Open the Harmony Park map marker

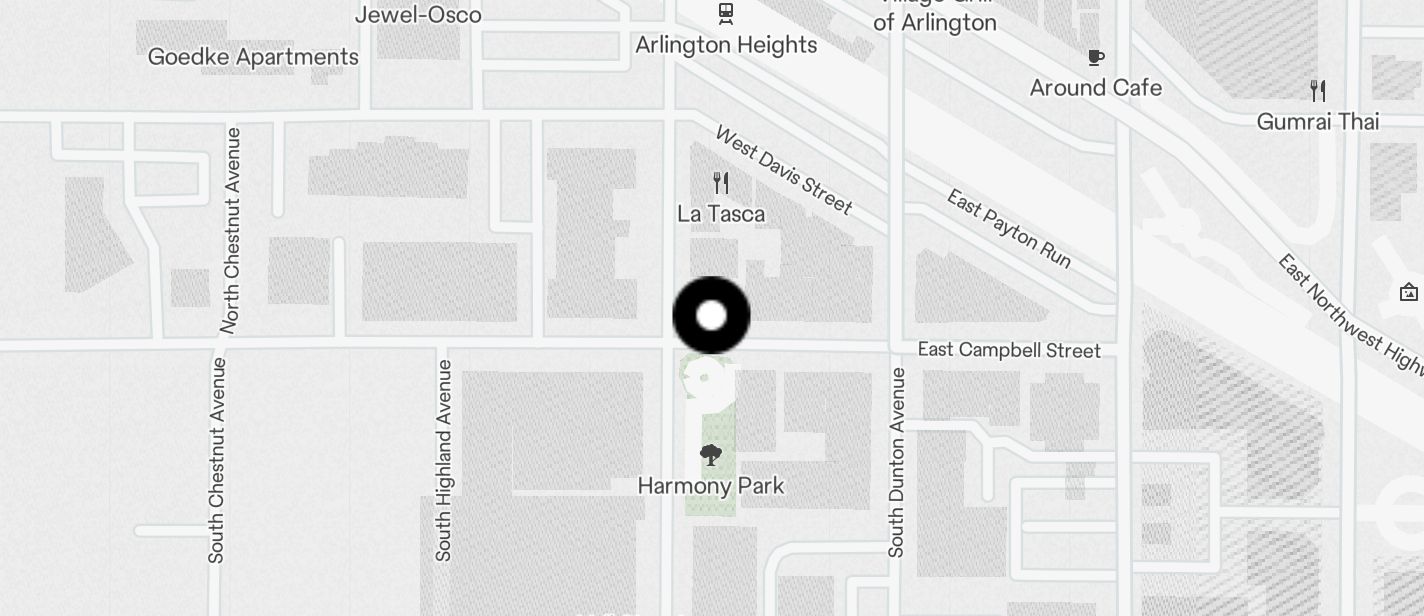[711, 456]
